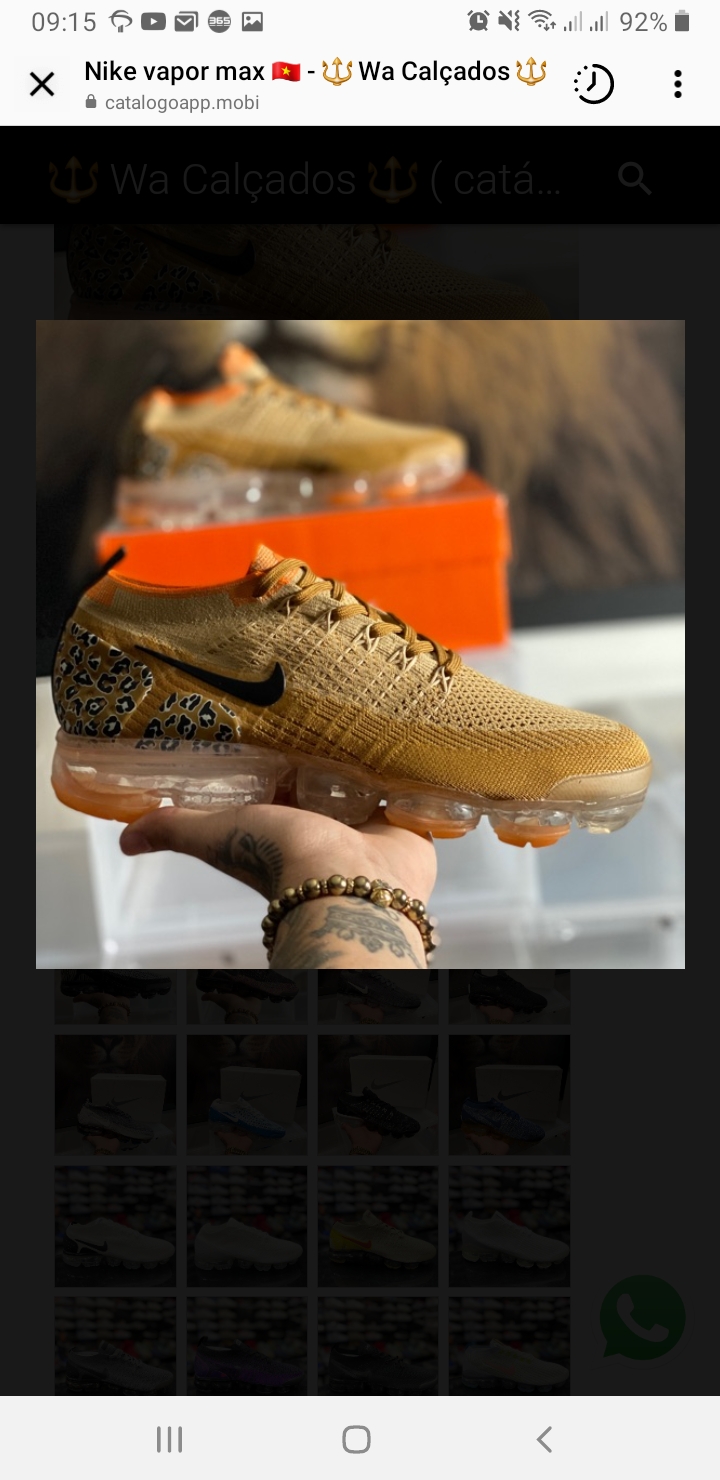Viewport: 720px width, 1480px height.
Task: Return to the home screen
Action: click(357, 1439)
